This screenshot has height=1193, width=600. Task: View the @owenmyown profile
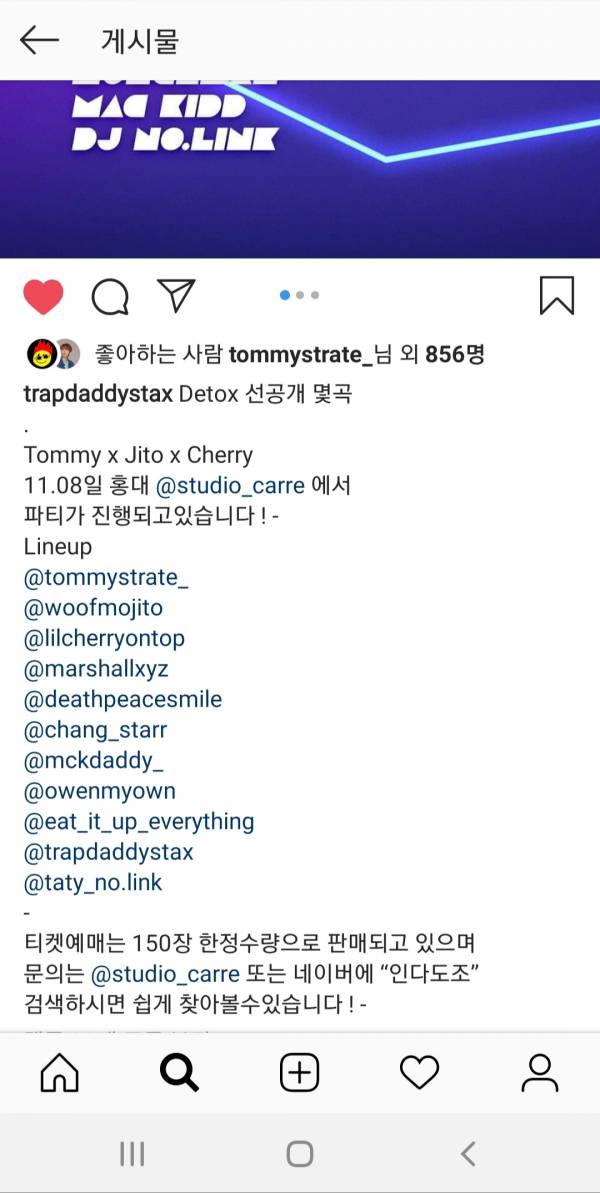tap(99, 791)
